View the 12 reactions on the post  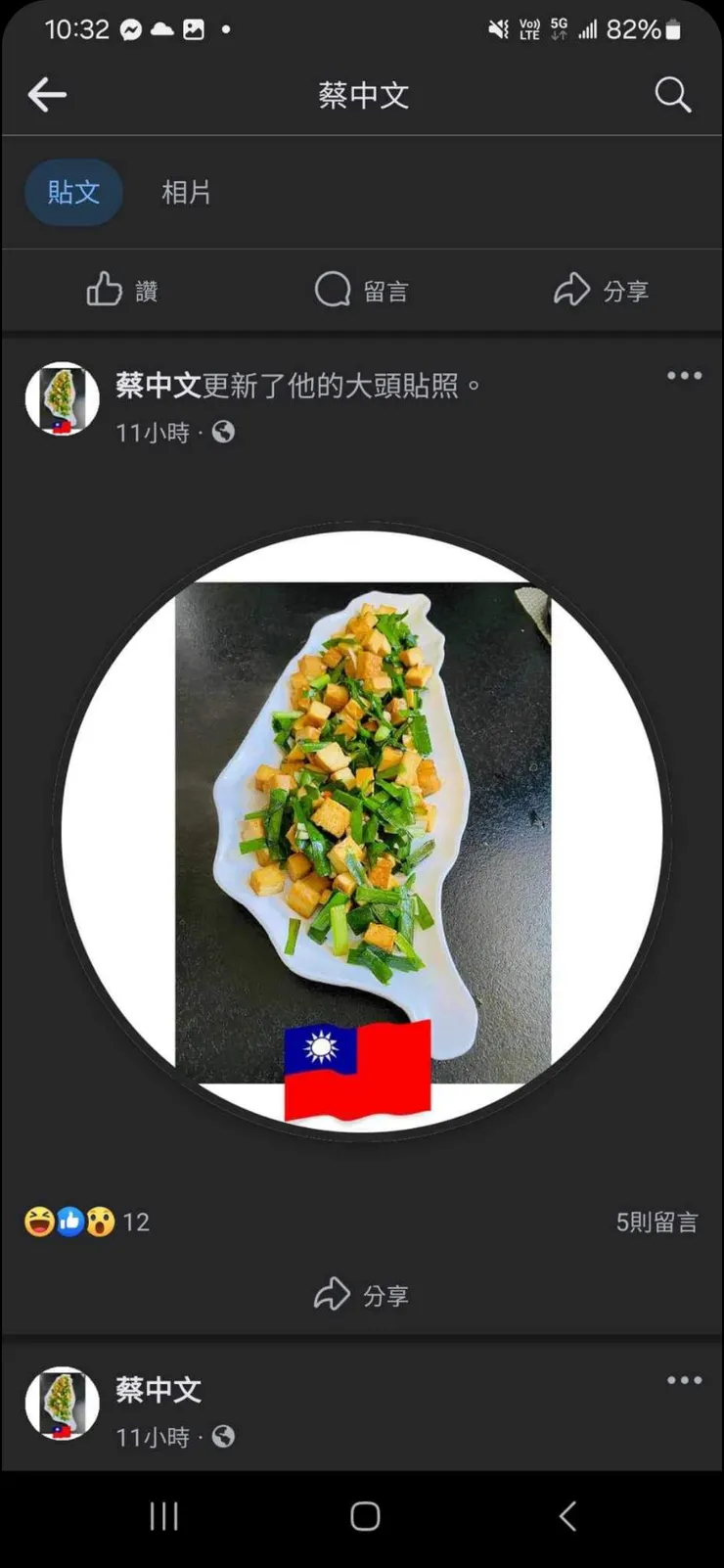click(x=88, y=1222)
